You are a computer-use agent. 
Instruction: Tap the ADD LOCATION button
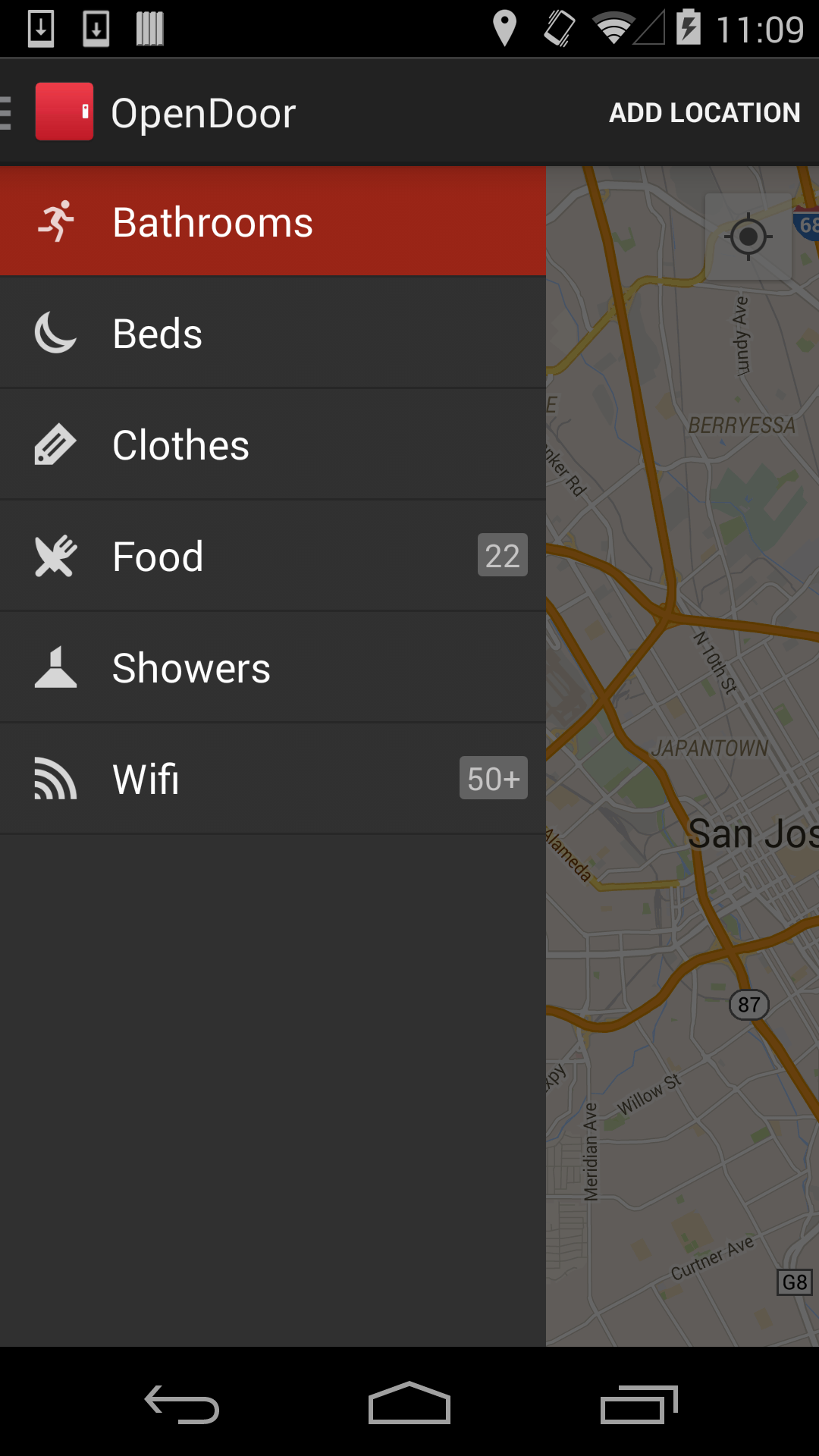704,113
